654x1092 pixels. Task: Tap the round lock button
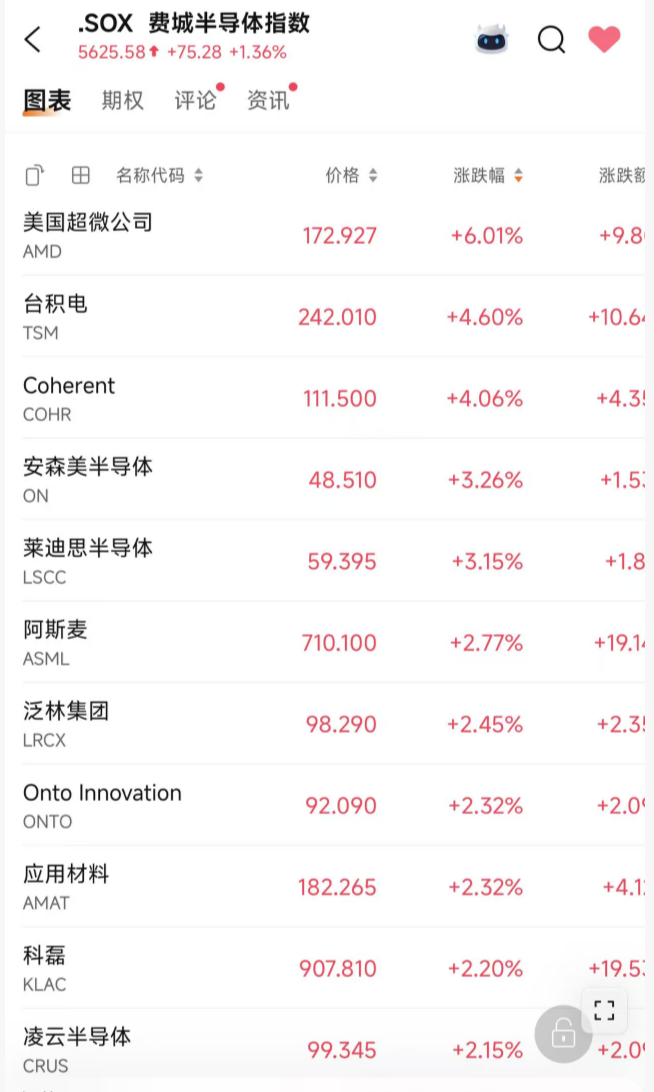point(563,1033)
